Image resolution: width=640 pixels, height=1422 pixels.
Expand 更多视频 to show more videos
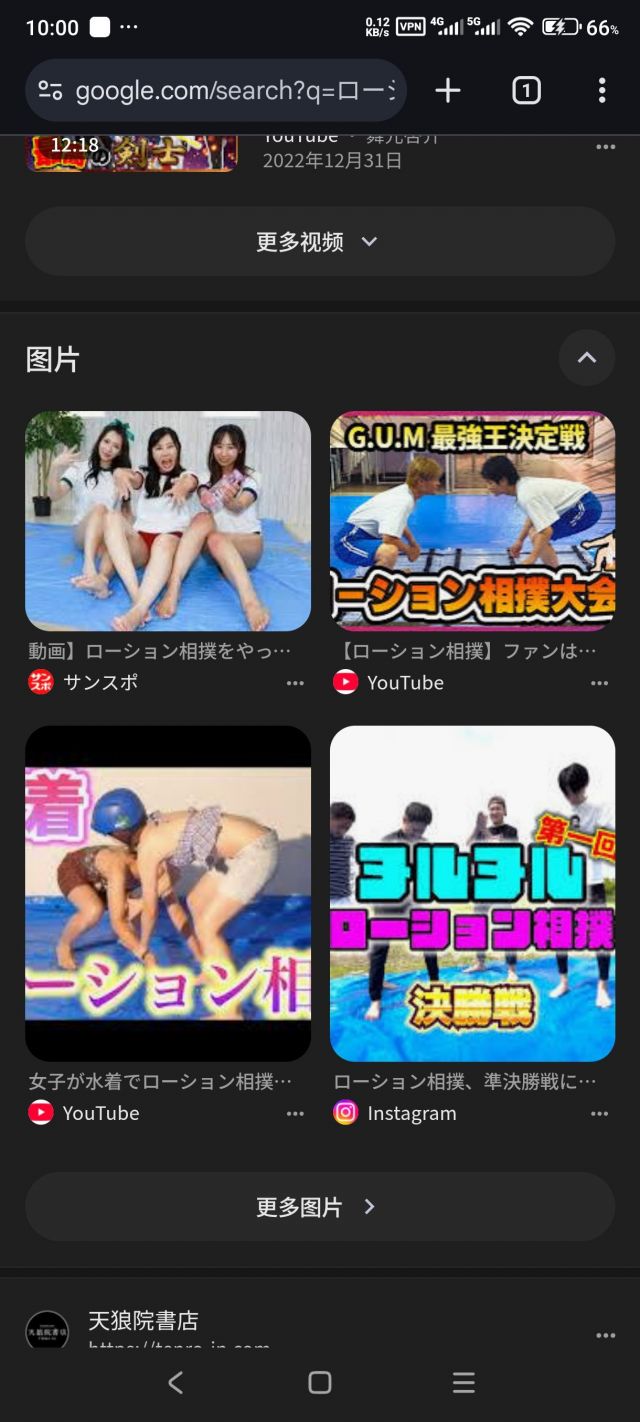[x=320, y=241]
